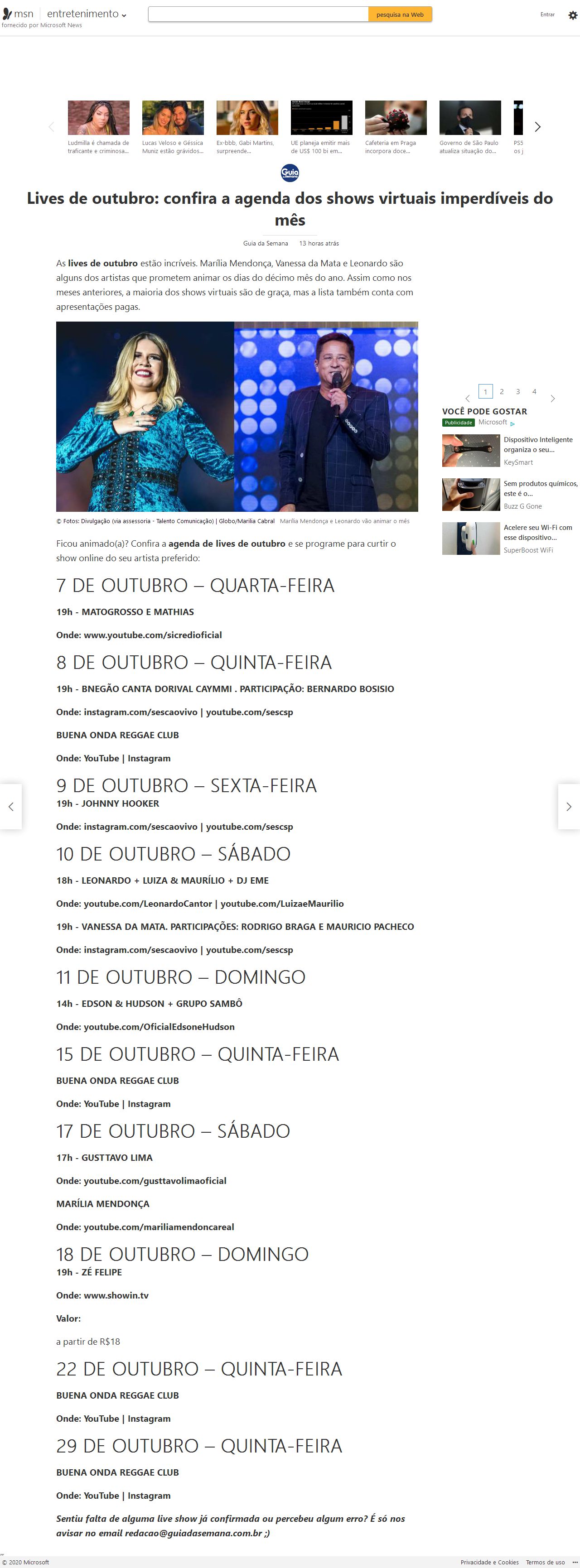Open the settings gear icon
The width and height of the screenshot is (580, 1568).
pos(572,15)
